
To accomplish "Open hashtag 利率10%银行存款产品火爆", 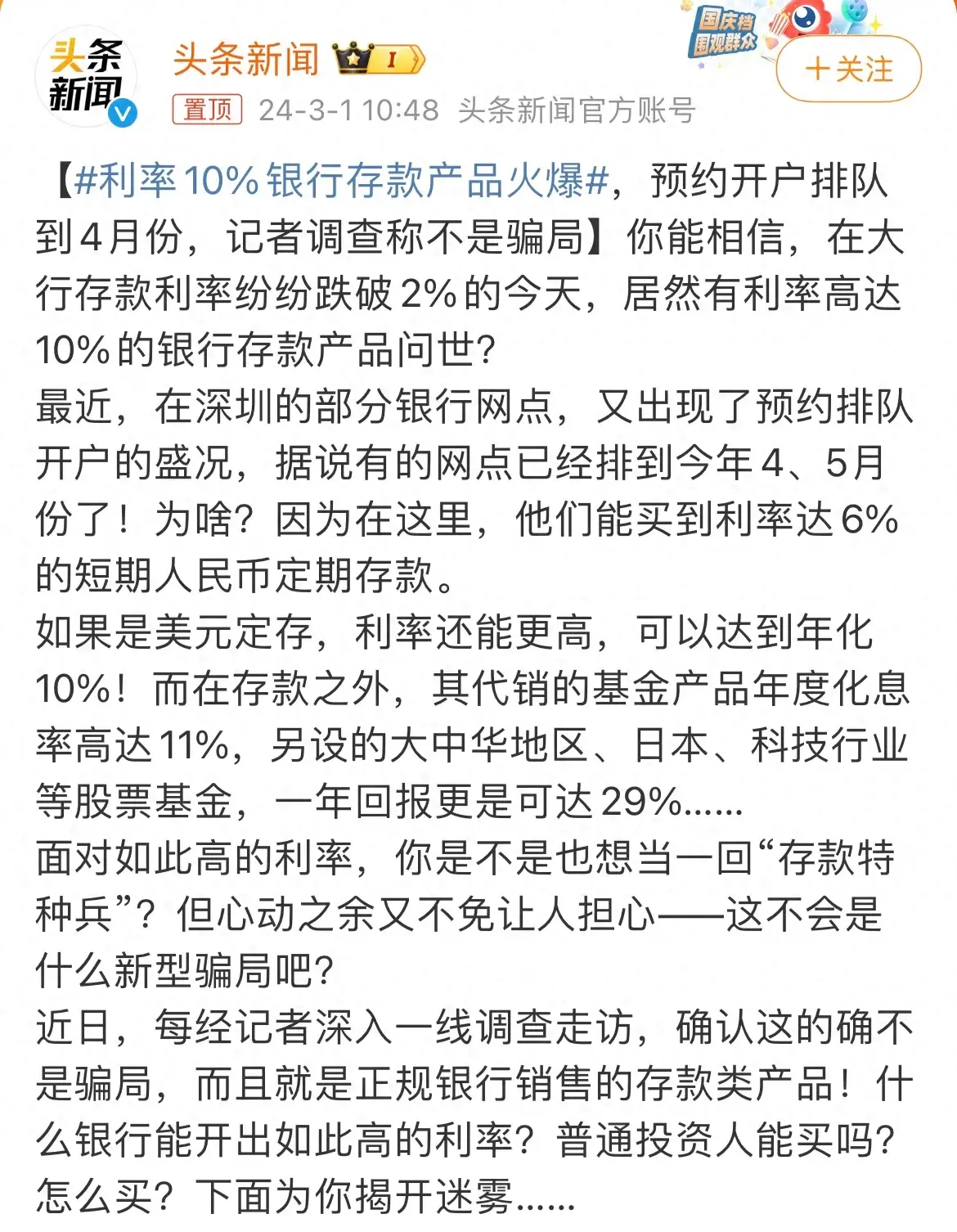I will pos(341,180).
